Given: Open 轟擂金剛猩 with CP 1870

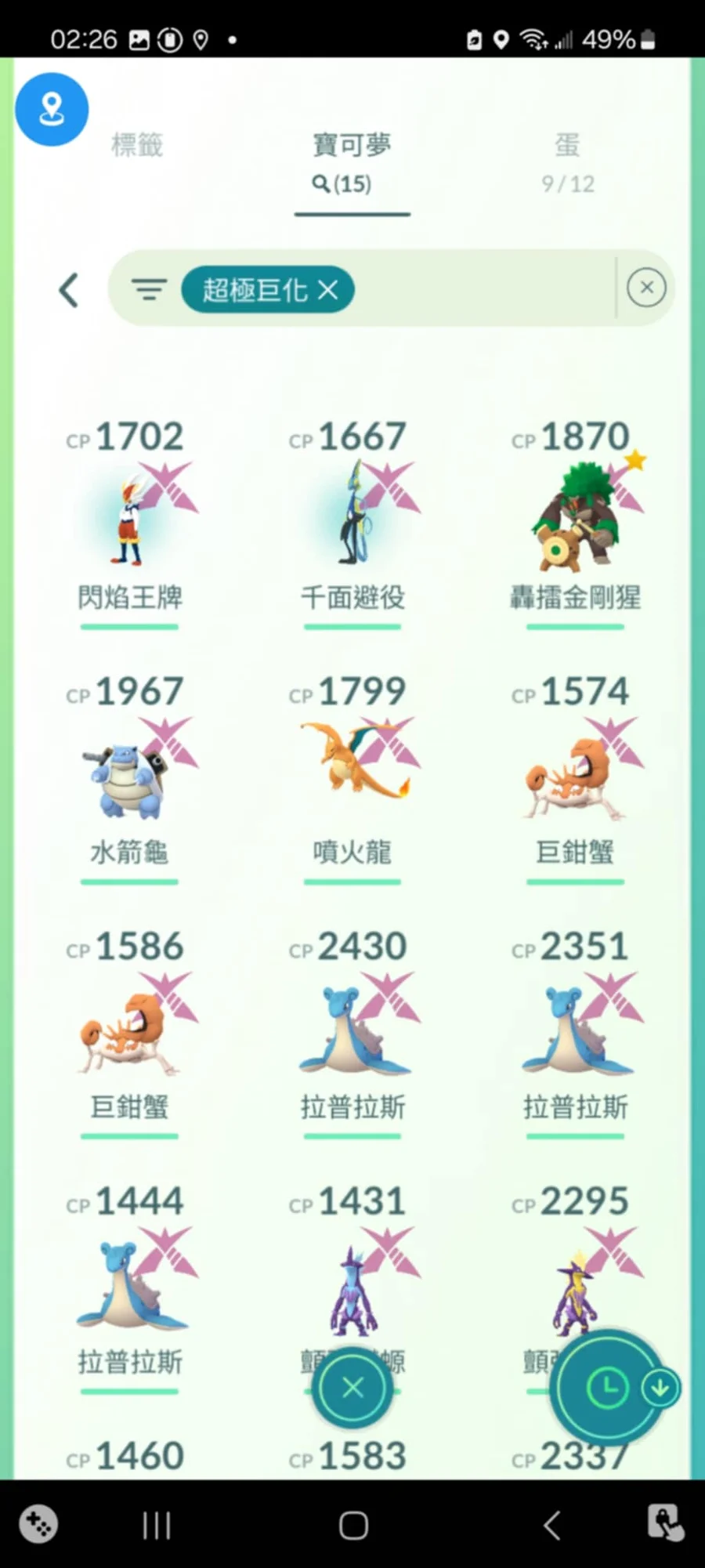Looking at the screenshot, I should (575, 517).
